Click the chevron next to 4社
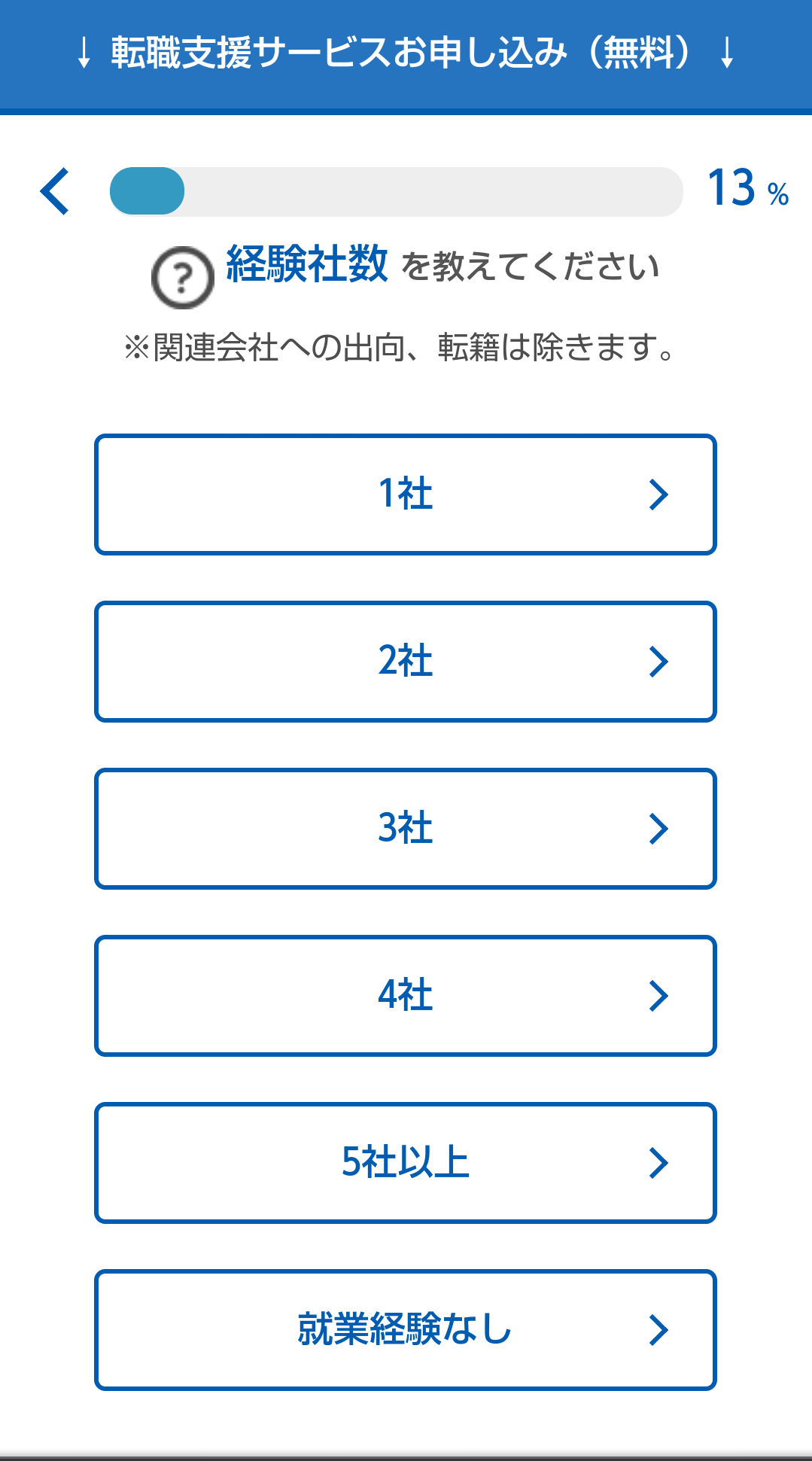Viewport: 812px width, 1461px height. pyautogui.click(x=660, y=995)
